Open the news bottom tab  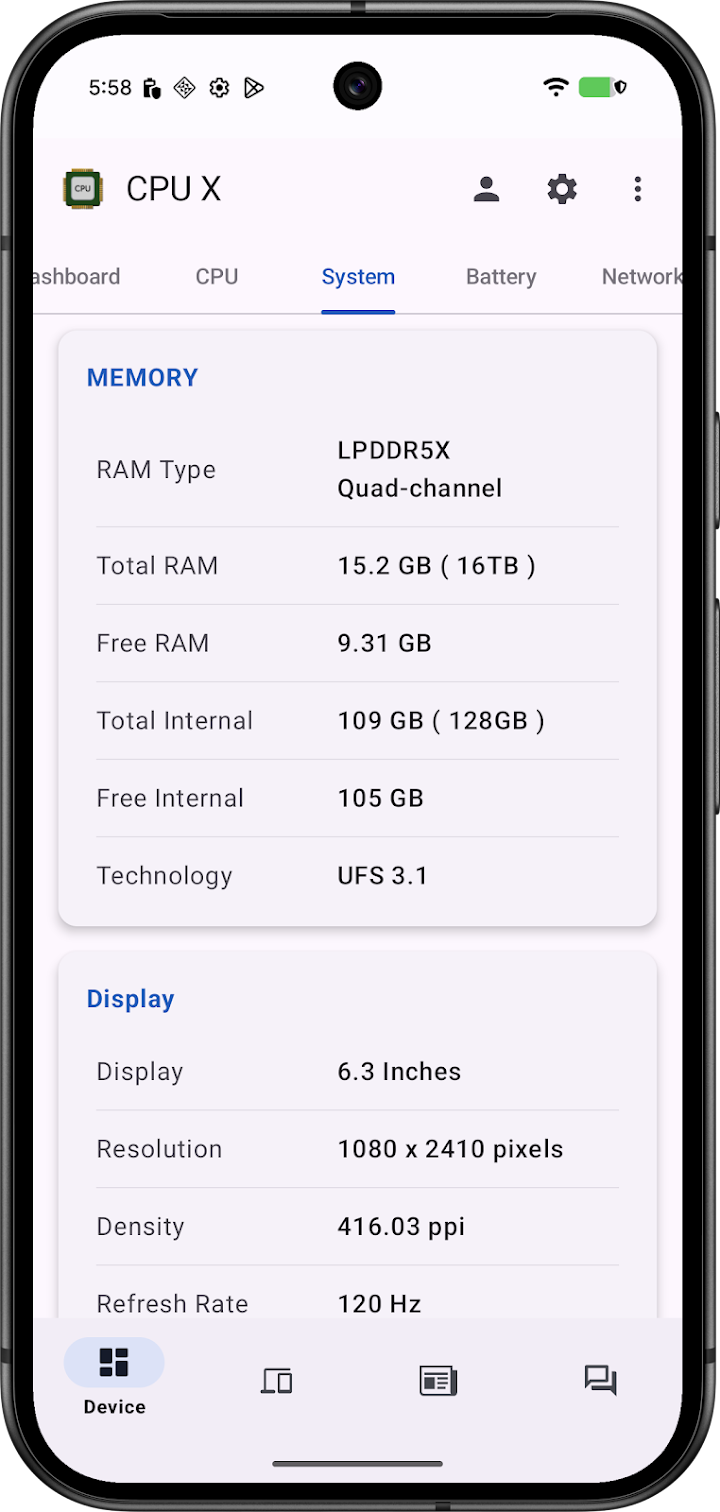tap(438, 1381)
